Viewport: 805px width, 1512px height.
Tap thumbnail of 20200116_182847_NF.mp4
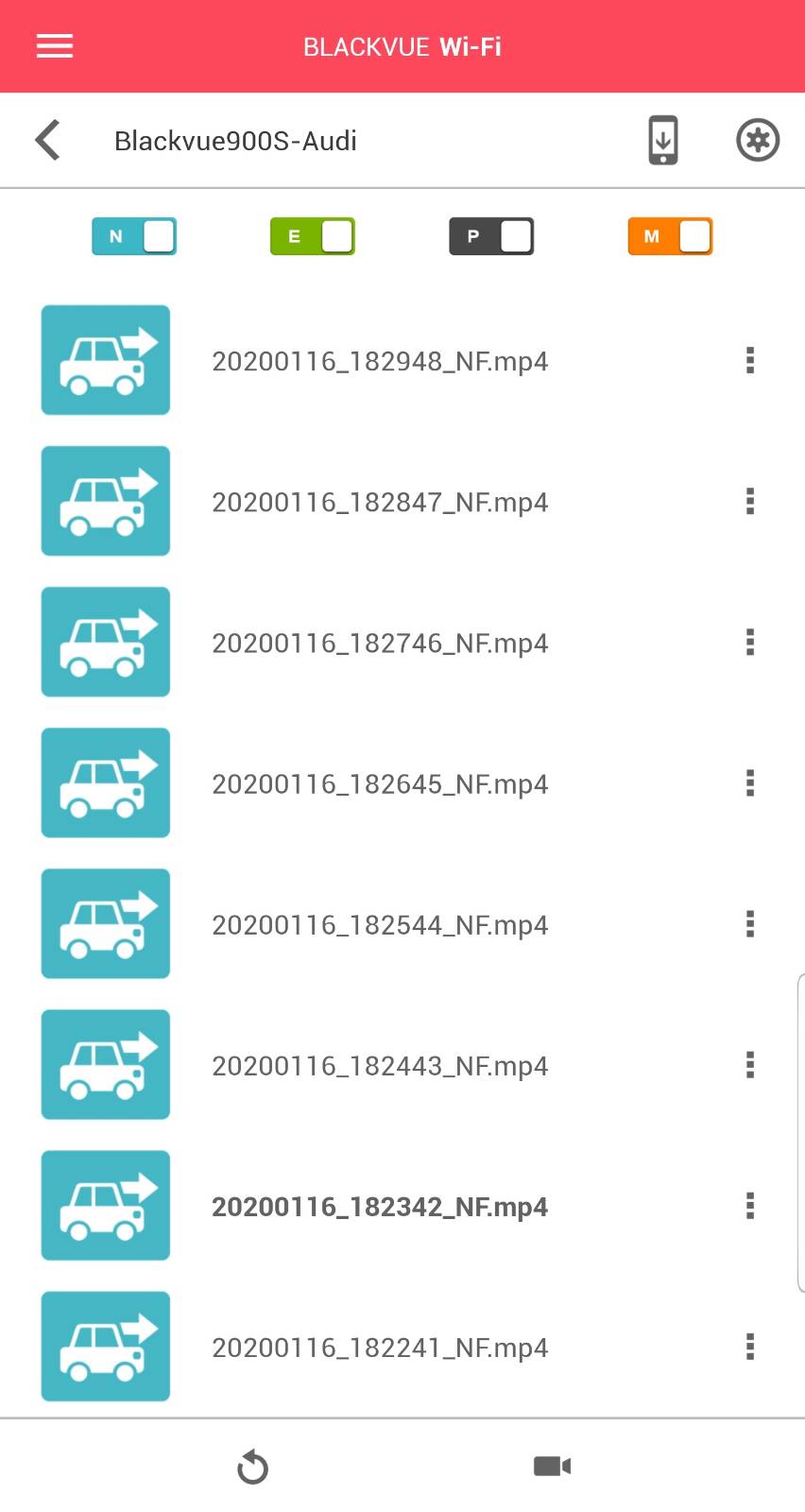pos(106,501)
